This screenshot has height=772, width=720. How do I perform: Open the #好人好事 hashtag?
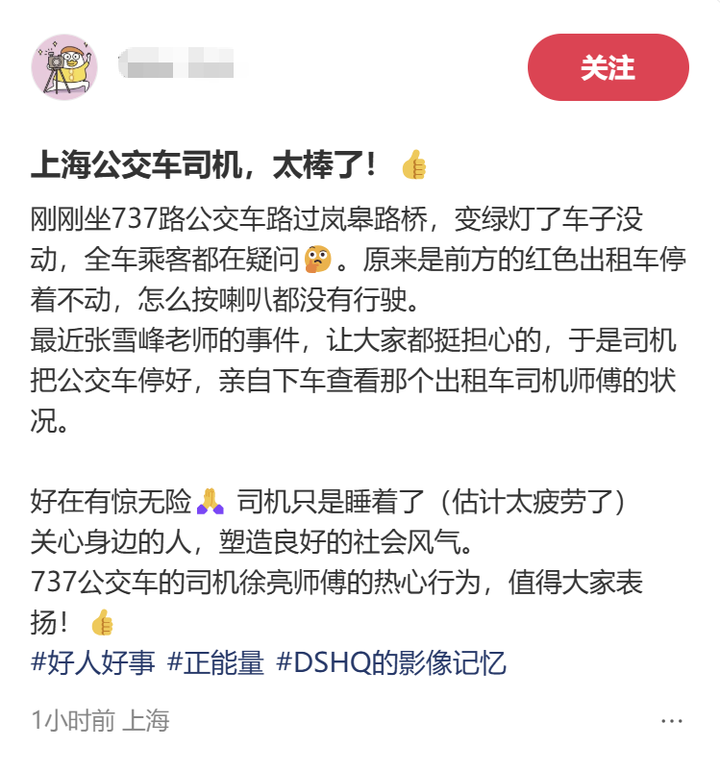[93, 662]
